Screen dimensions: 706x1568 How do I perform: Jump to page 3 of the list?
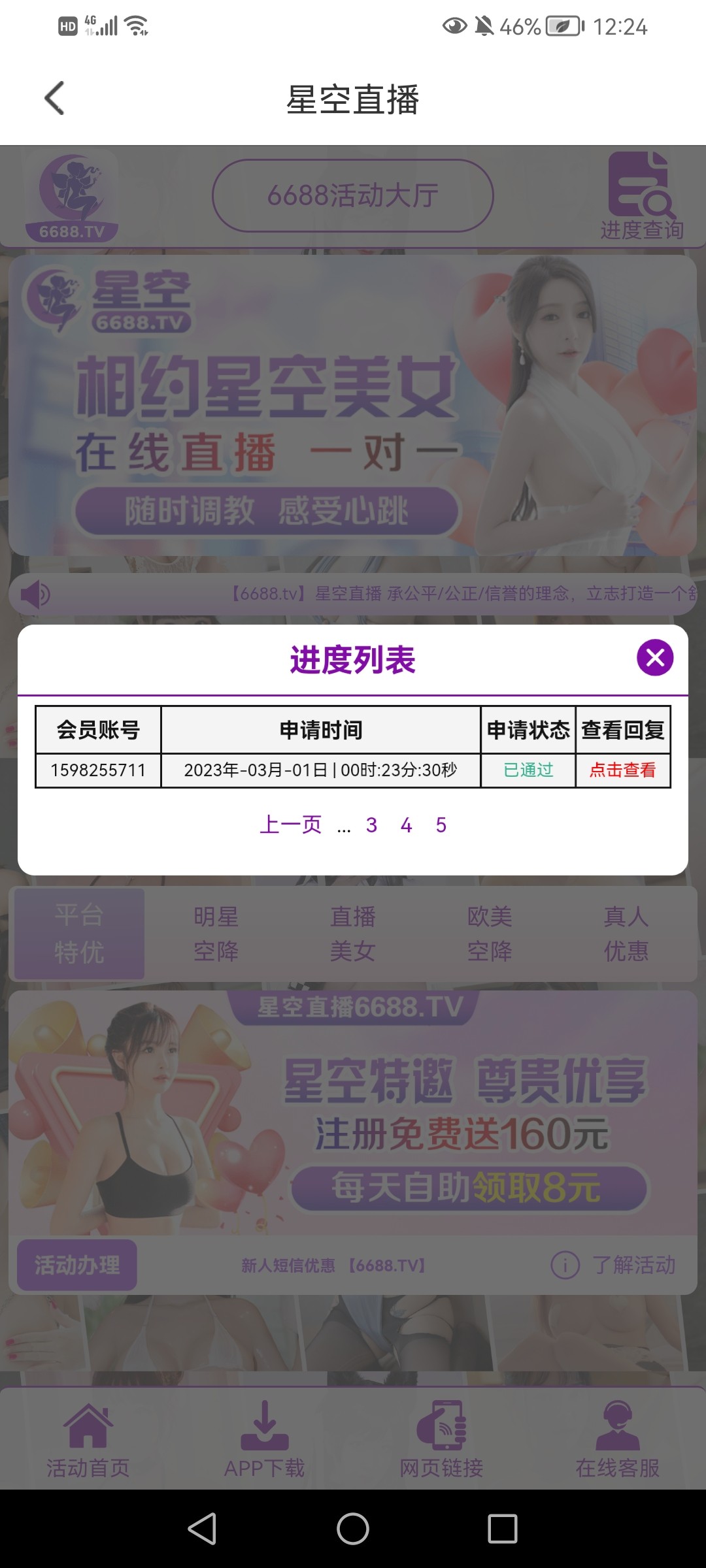click(x=371, y=825)
